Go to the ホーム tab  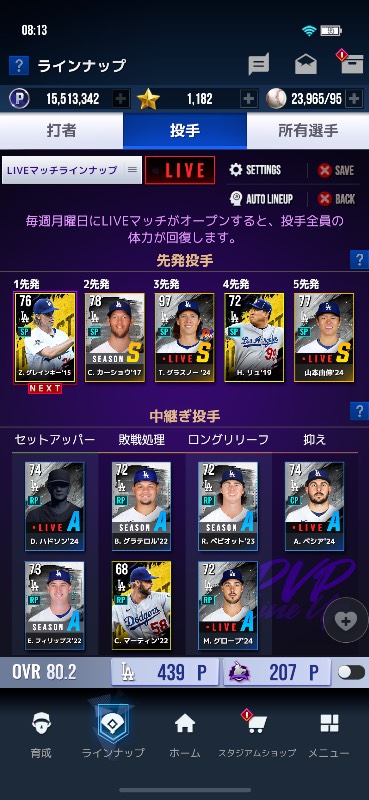click(185, 735)
